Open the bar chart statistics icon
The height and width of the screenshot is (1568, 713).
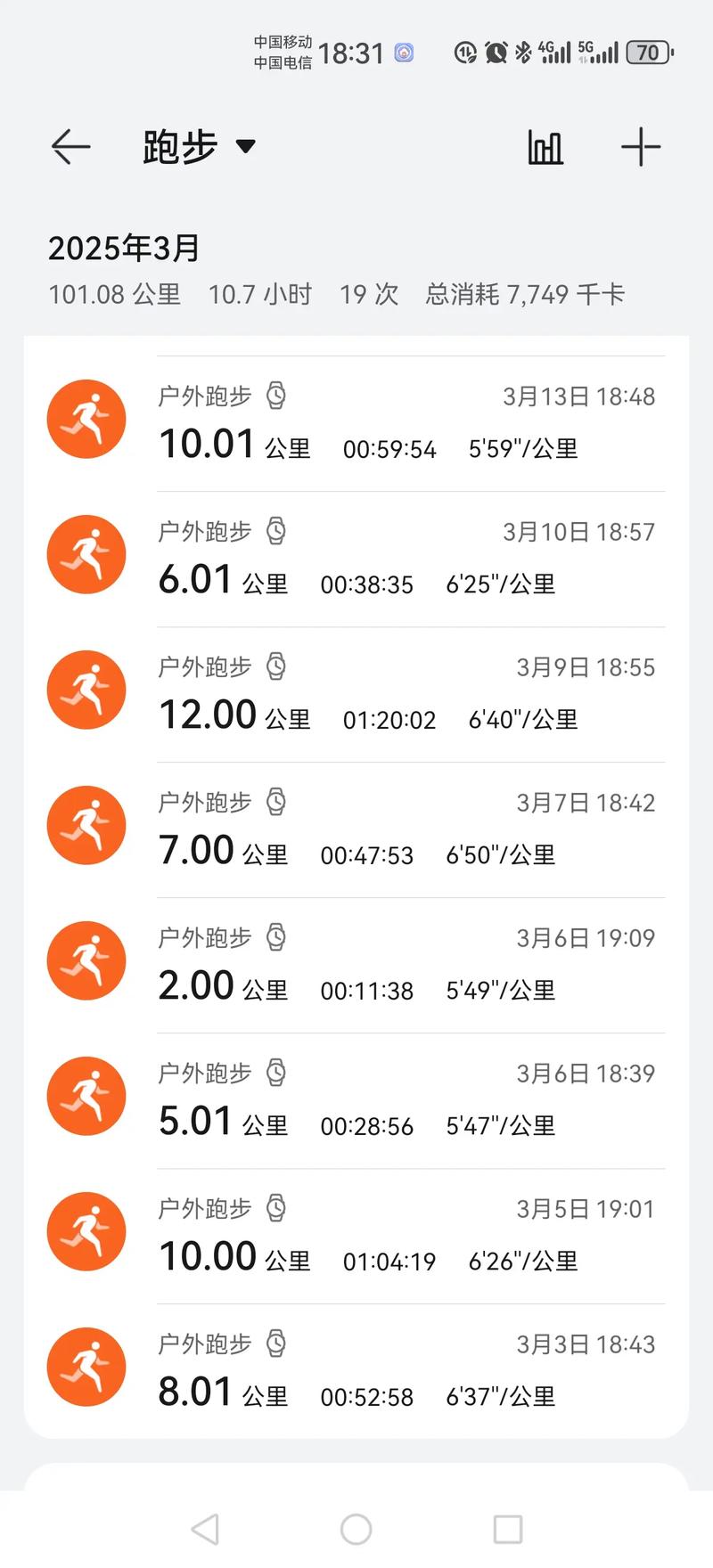coord(545,146)
